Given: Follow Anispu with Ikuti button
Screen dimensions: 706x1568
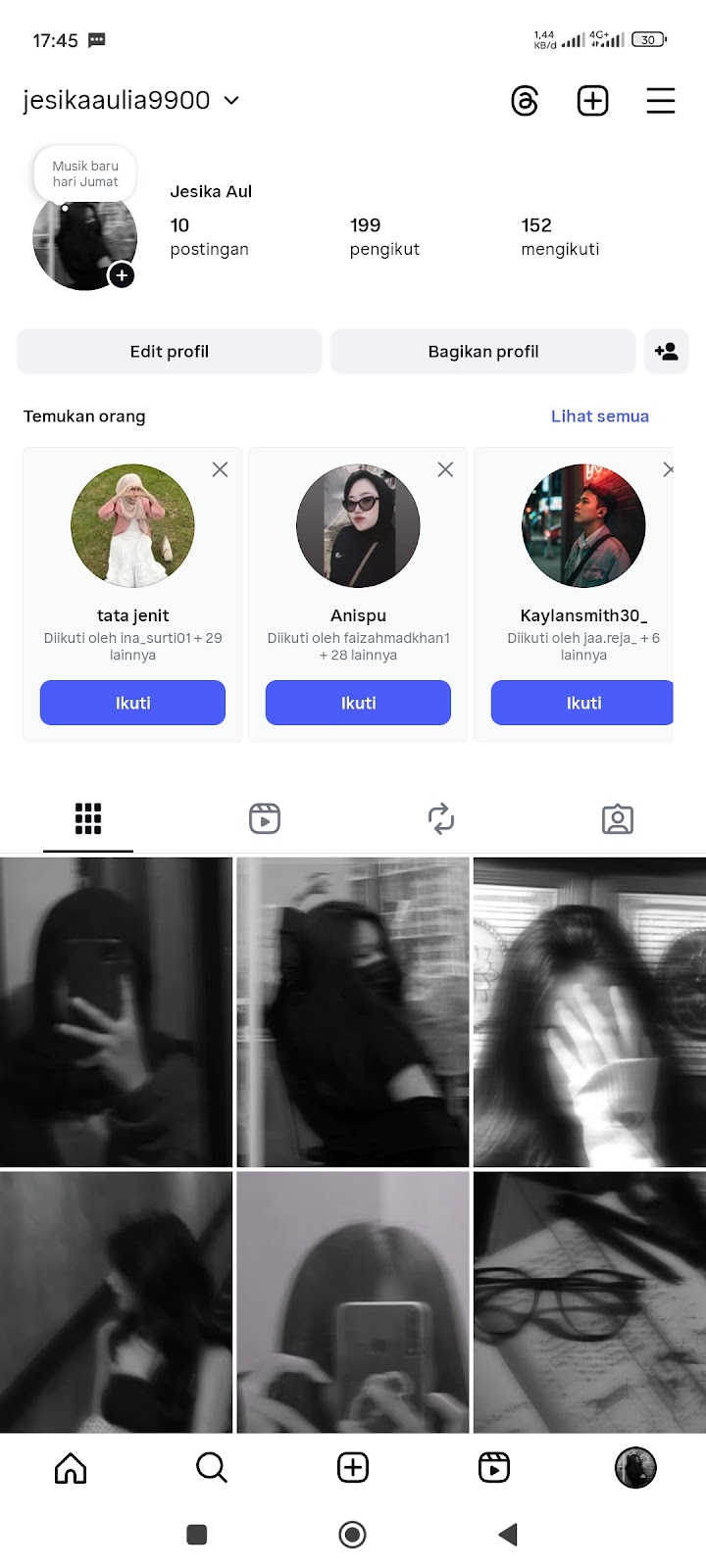Looking at the screenshot, I should coord(358,703).
